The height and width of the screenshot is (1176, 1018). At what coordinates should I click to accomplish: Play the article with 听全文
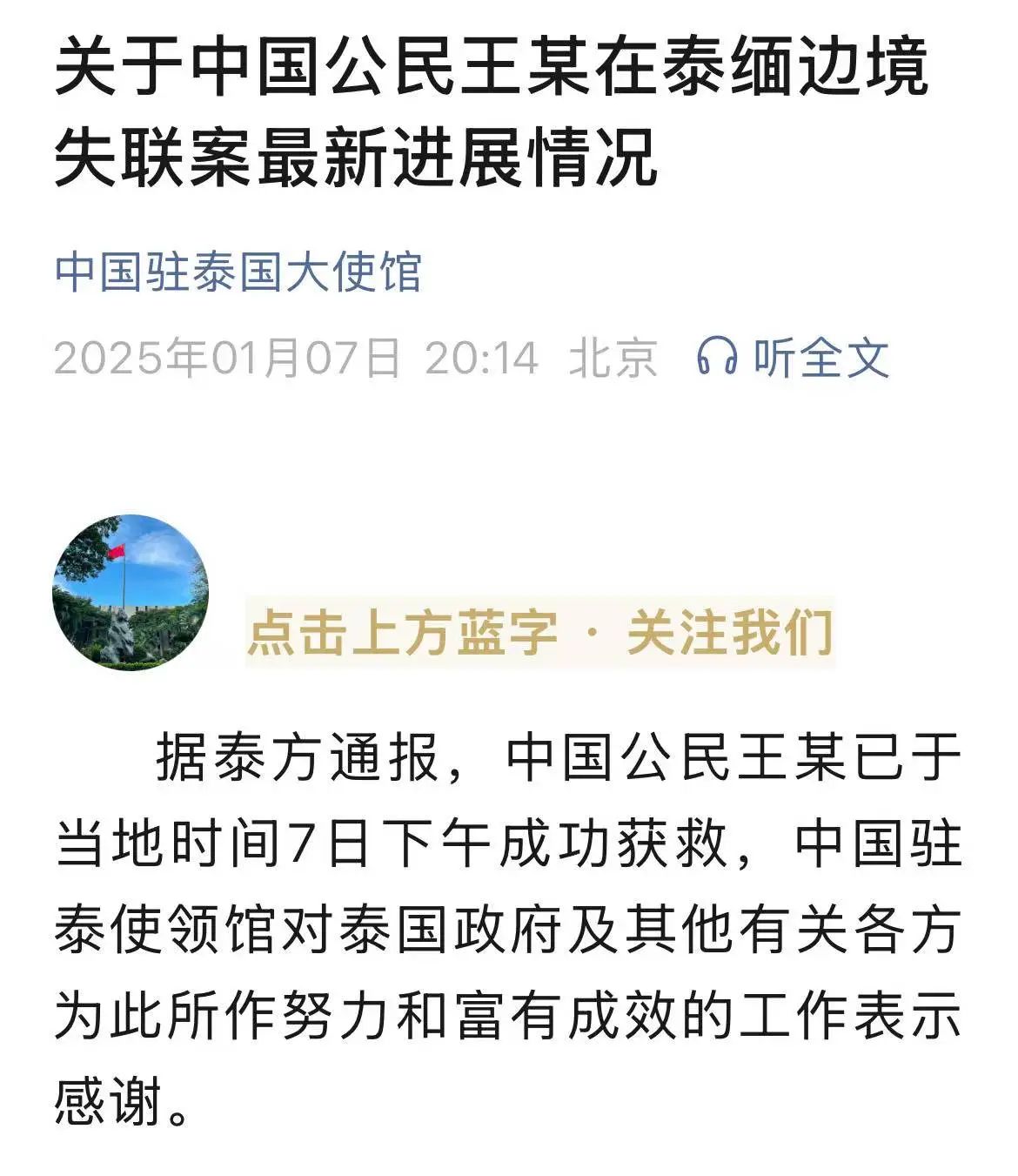tap(793, 358)
